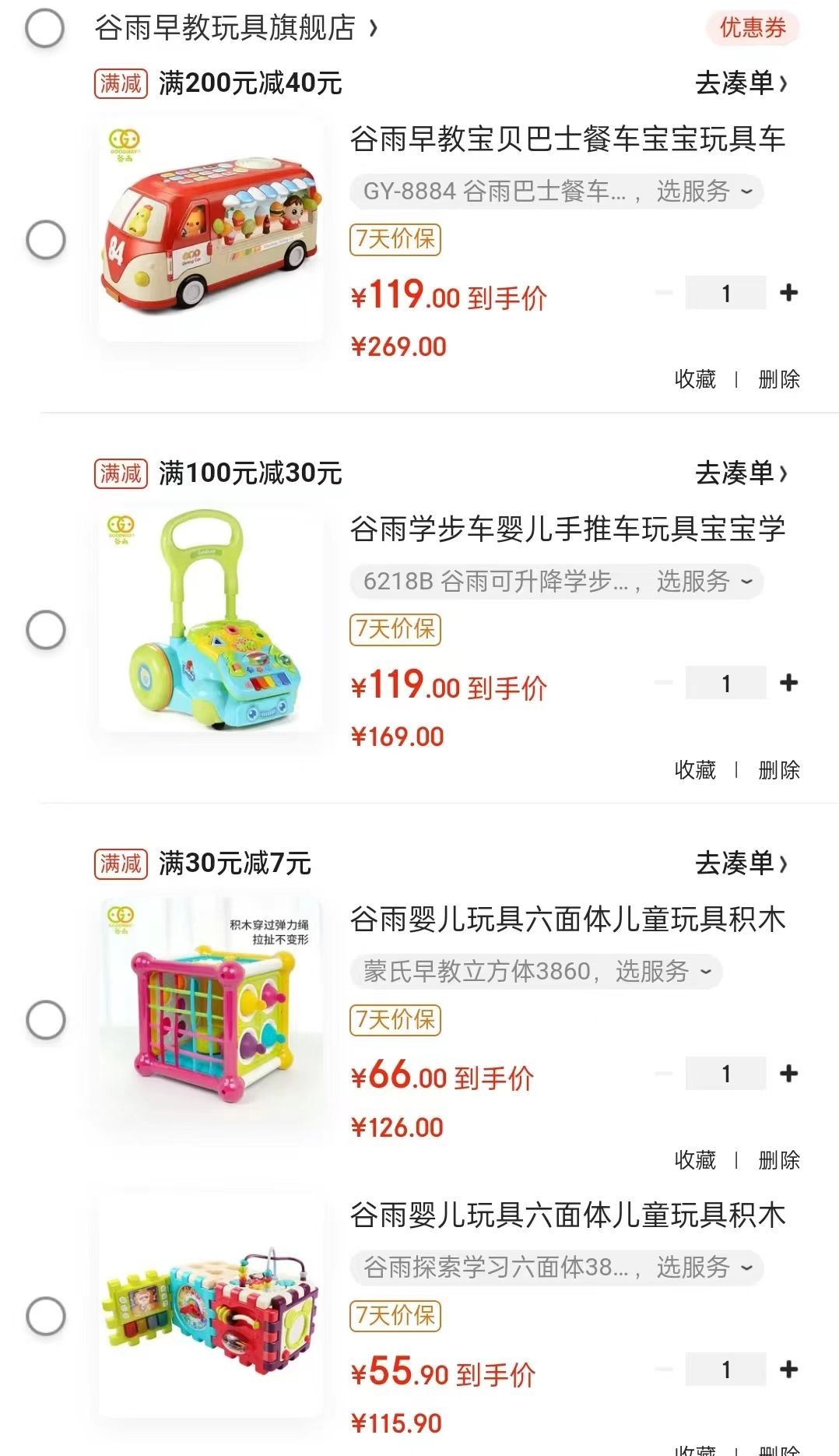Screen dimensions: 839x1456
Task: Select the checkbox beside the walker toy
Action: click(x=46, y=629)
